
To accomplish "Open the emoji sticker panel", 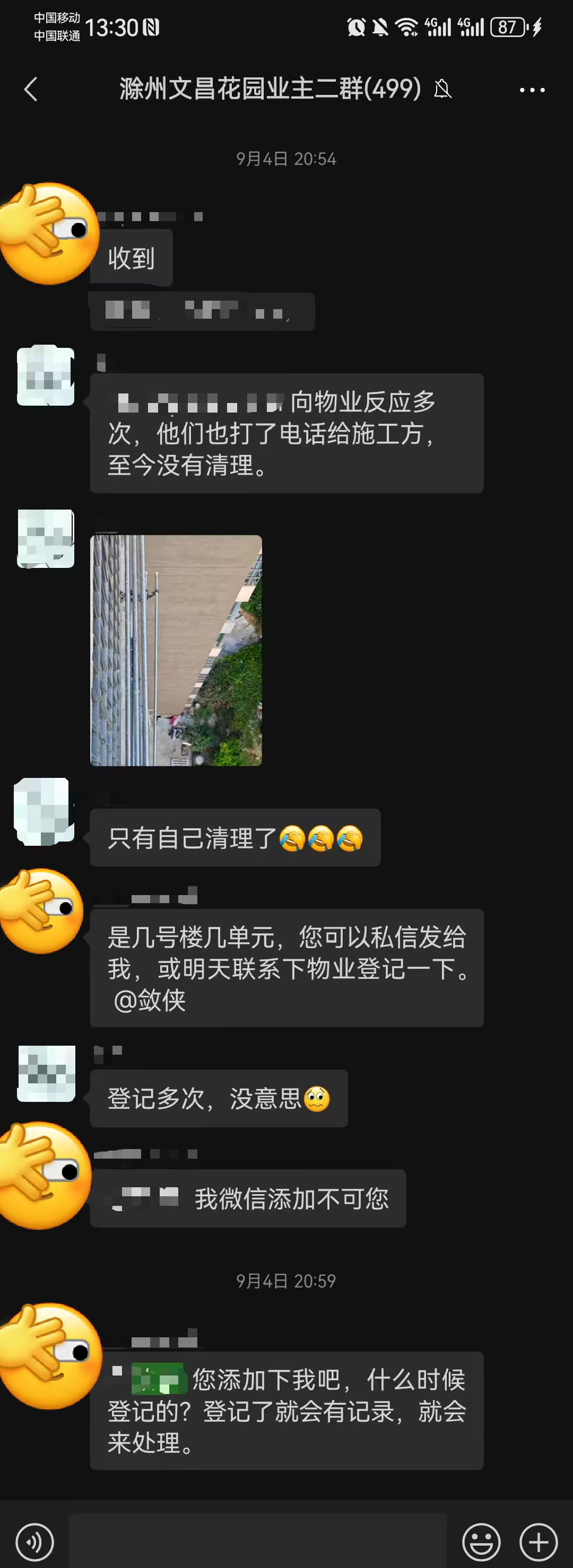I will (x=481, y=1542).
